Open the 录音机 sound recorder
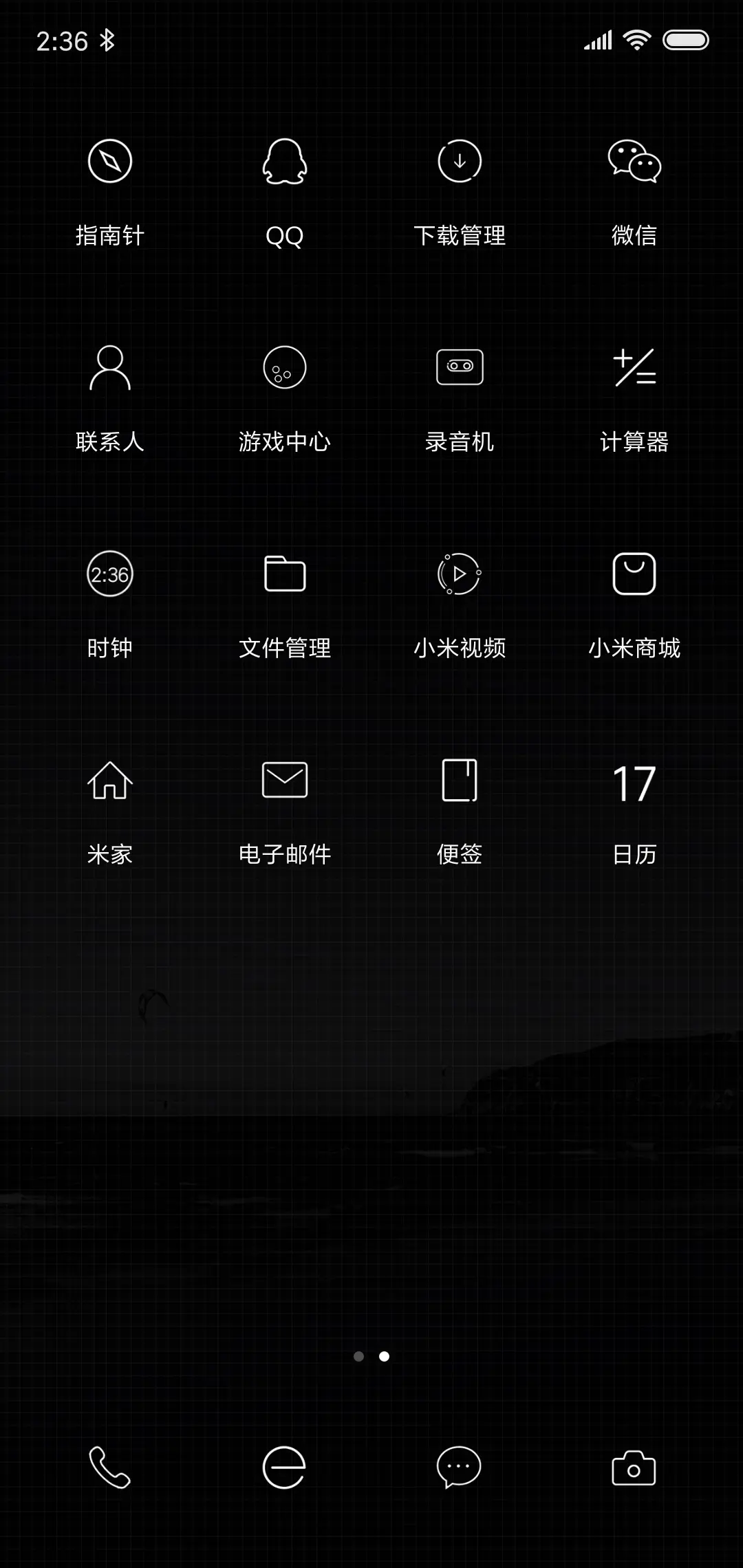 pos(460,368)
